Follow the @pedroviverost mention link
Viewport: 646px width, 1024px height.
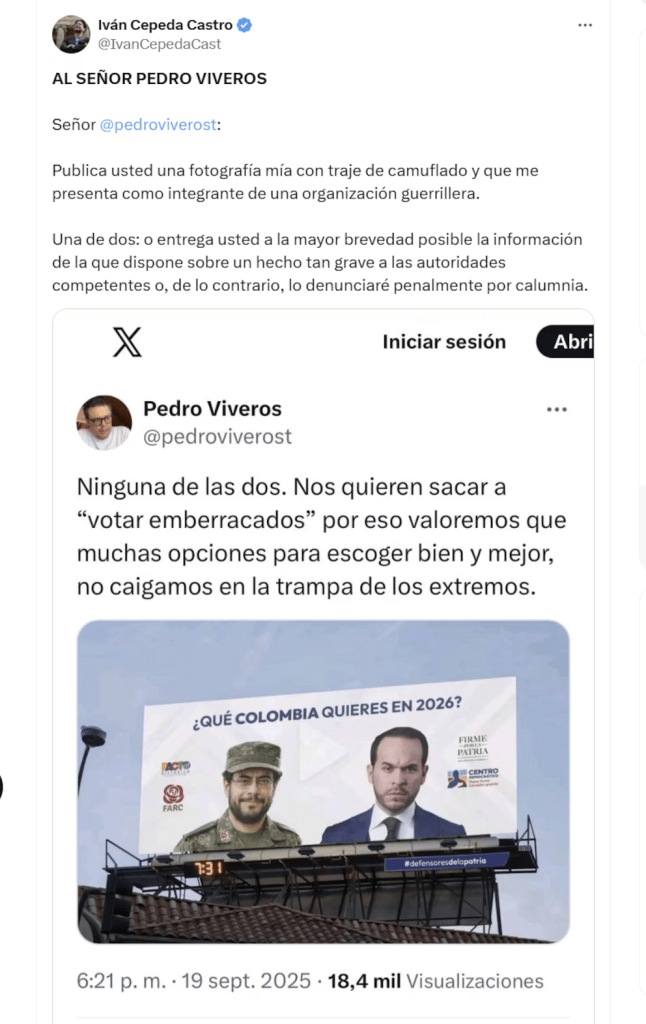coord(157,125)
